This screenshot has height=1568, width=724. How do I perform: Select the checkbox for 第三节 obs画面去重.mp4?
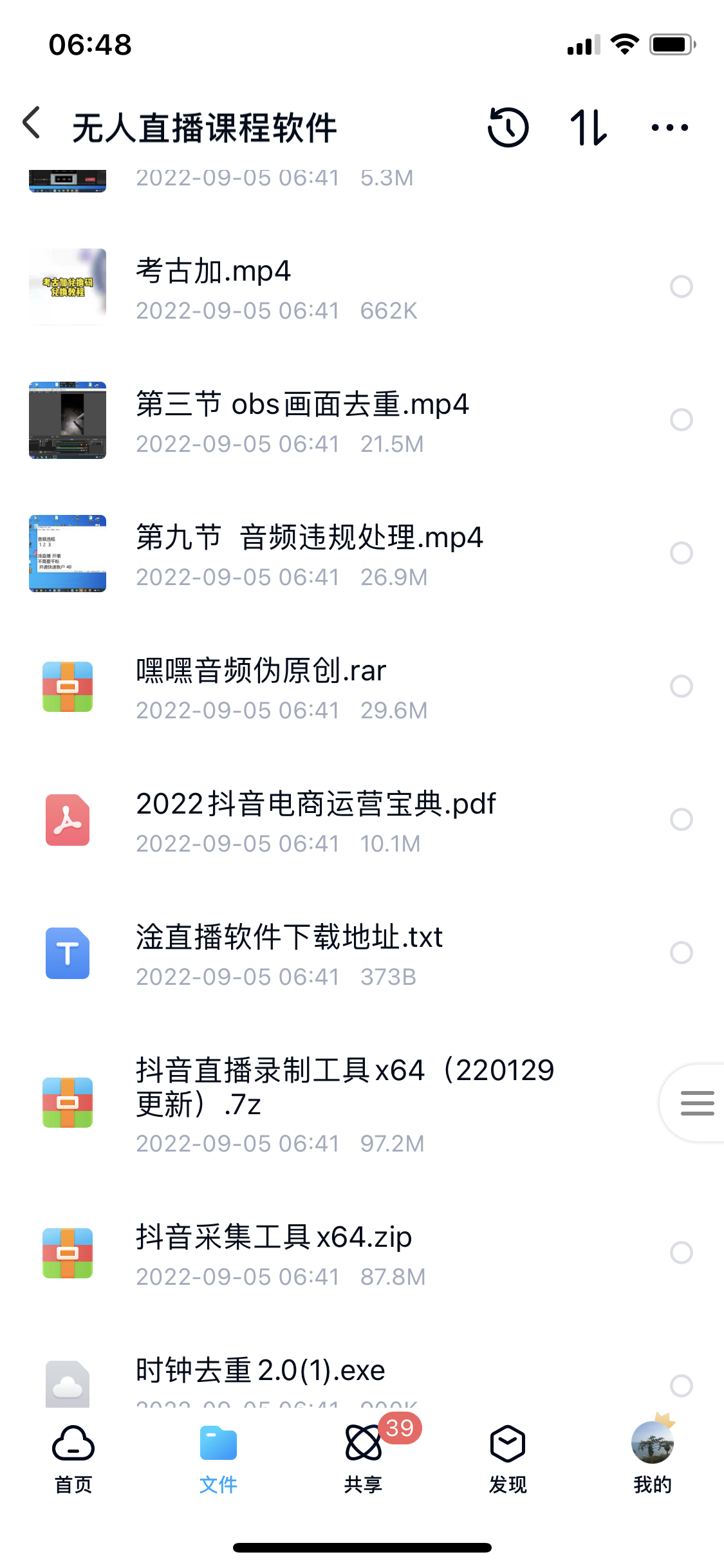click(681, 420)
